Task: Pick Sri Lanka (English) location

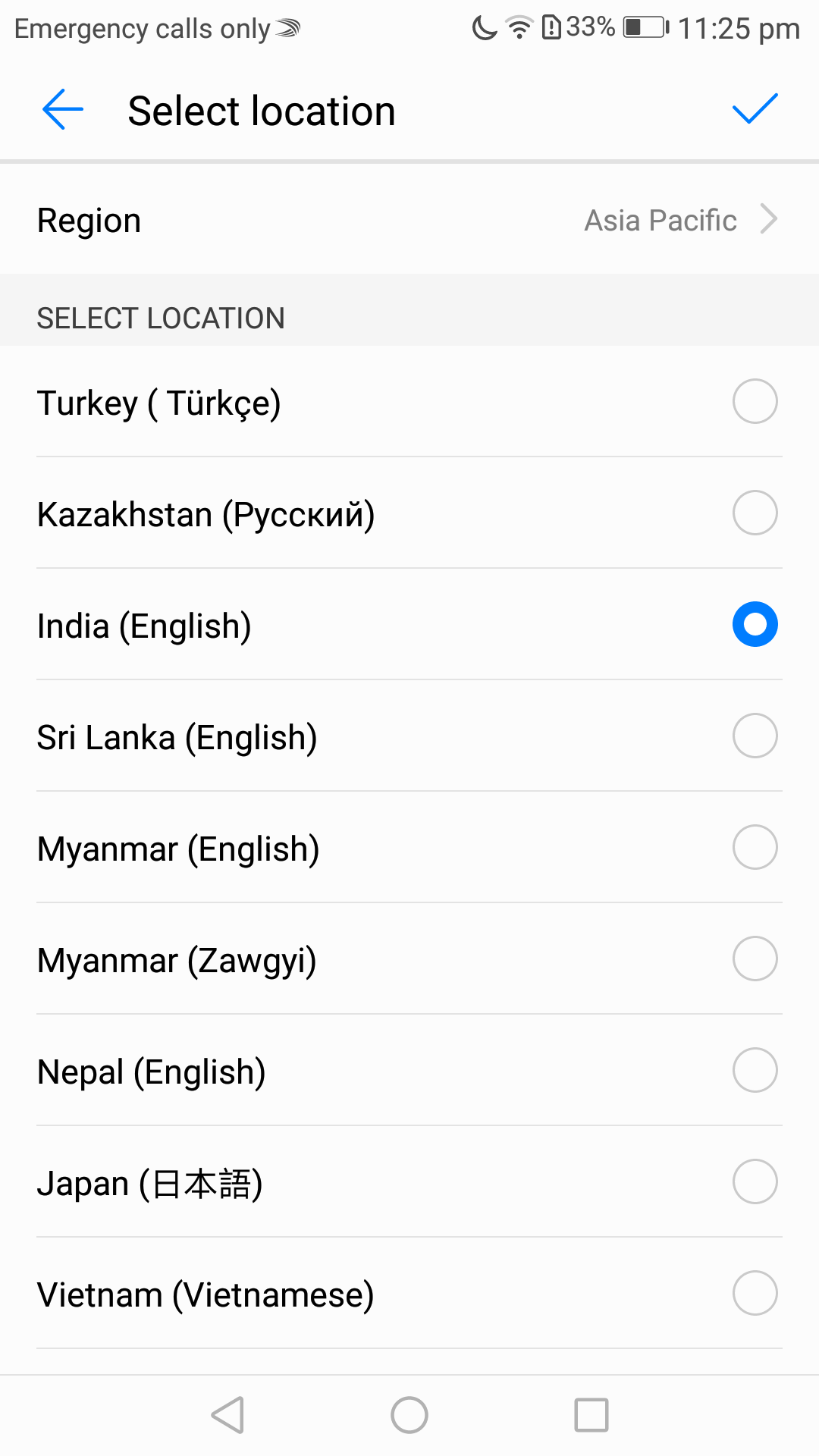Action: (x=409, y=736)
